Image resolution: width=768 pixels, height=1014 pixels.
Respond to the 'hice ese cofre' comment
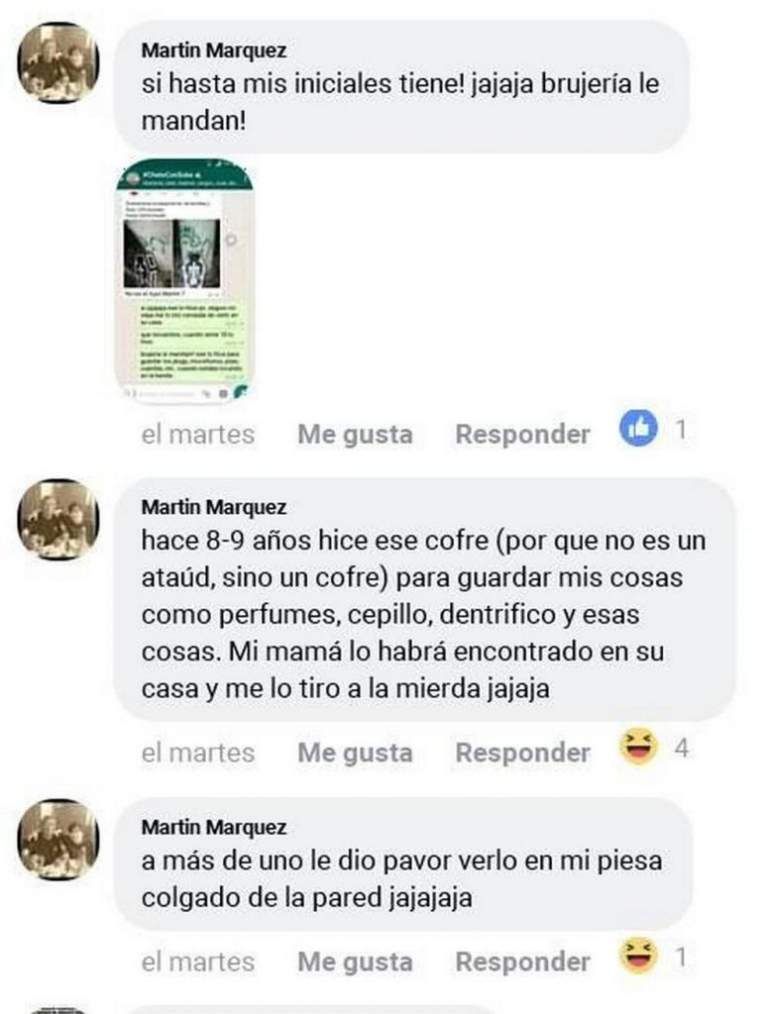click(522, 752)
